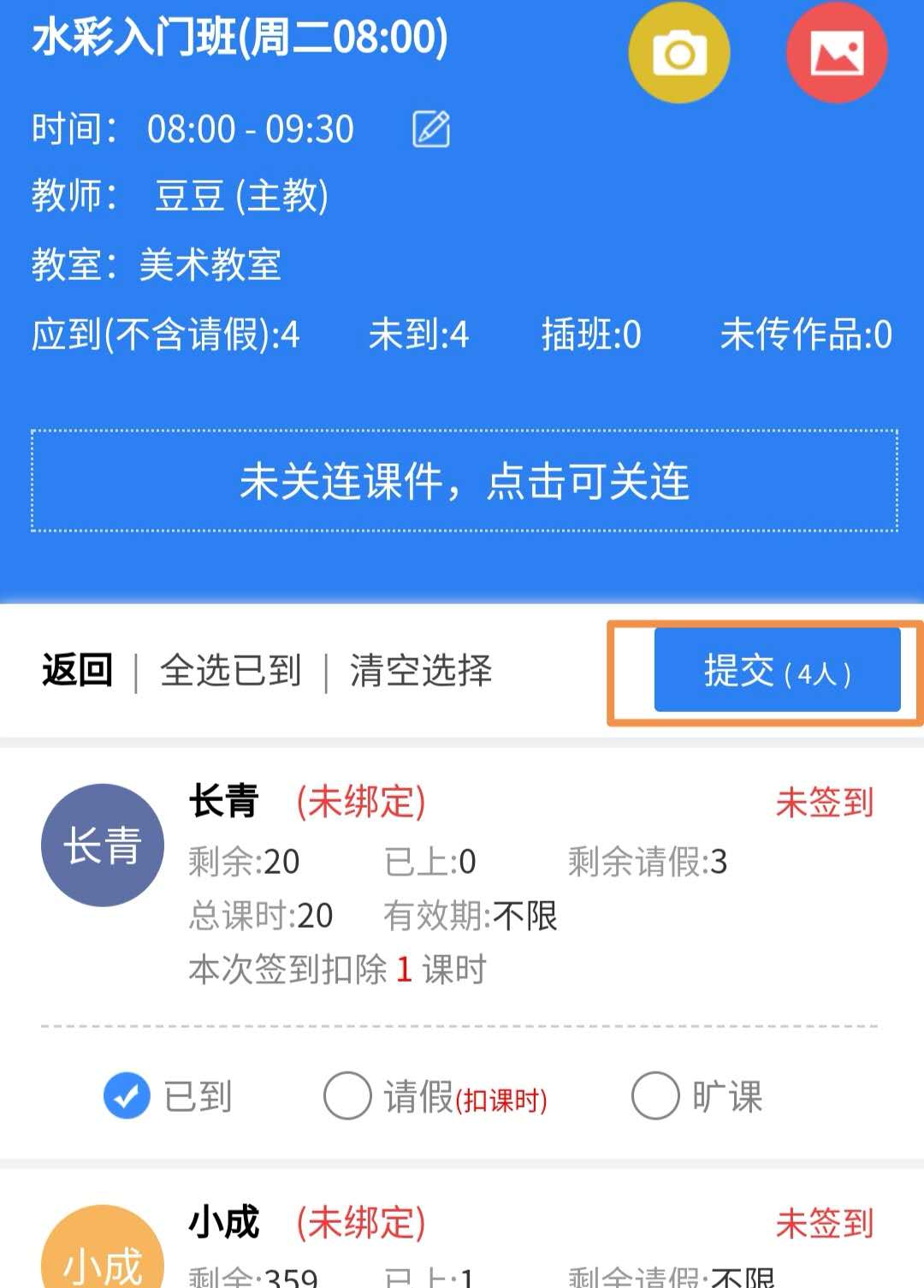This screenshot has height=1288, width=924.
Task: Tap 未关连课件 box to link courseware
Action: [464, 481]
